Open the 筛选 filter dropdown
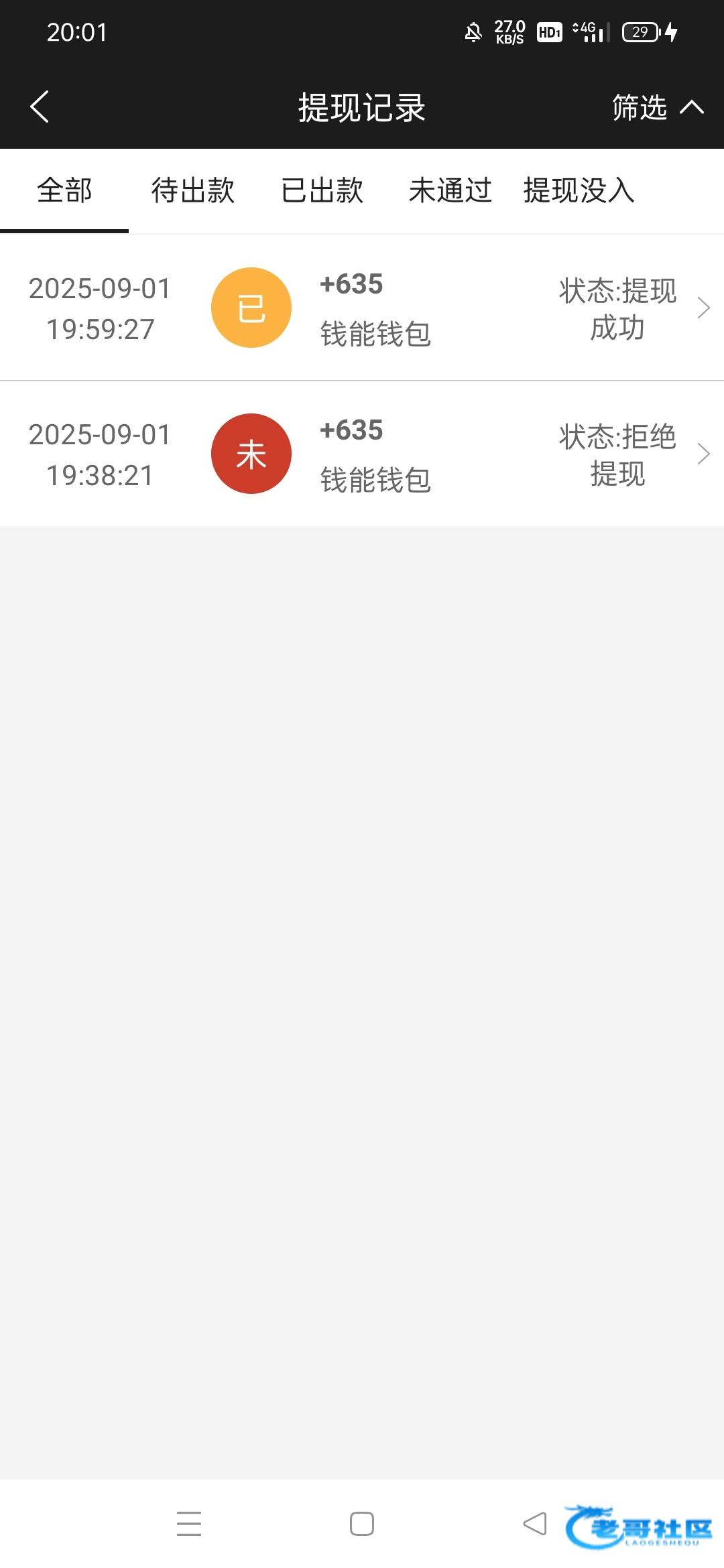 [x=658, y=107]
